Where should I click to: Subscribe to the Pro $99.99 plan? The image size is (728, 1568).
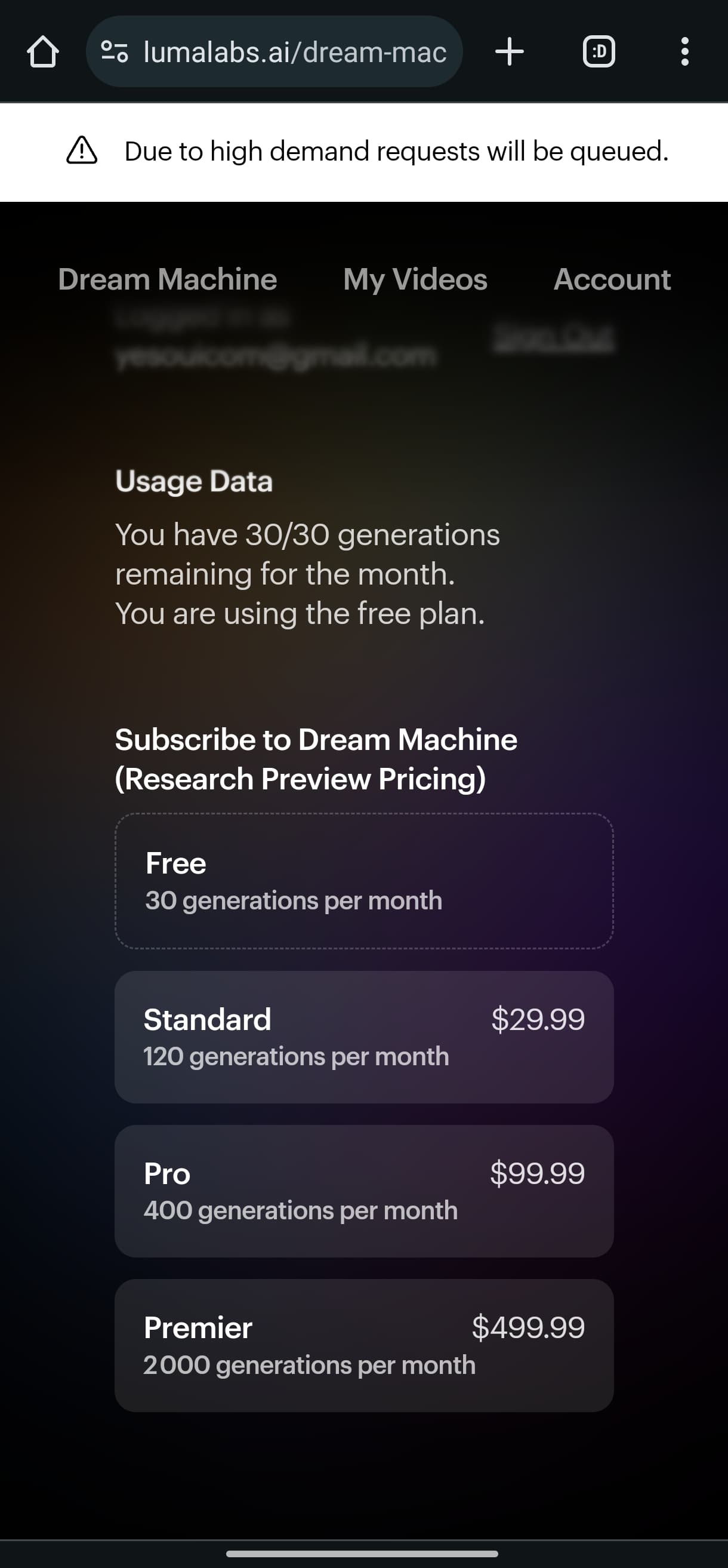pos(365,1191)
